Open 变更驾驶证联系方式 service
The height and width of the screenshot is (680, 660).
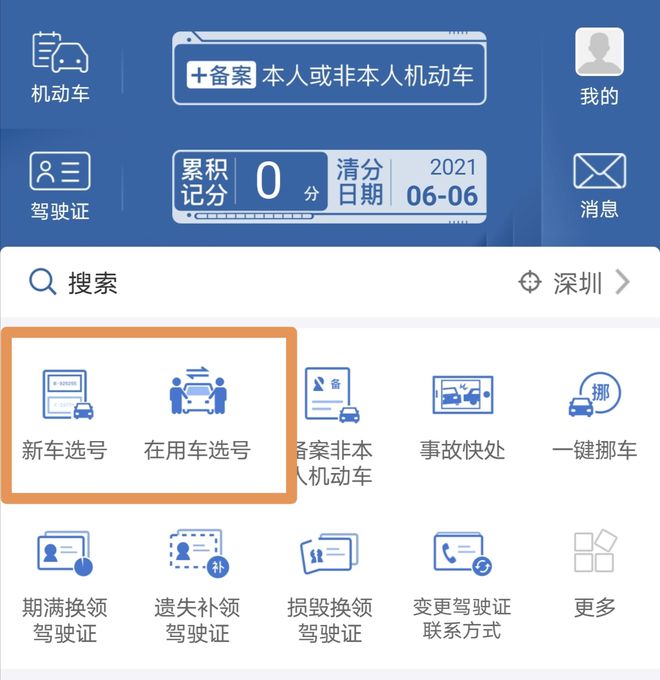(x=462, y=585)
